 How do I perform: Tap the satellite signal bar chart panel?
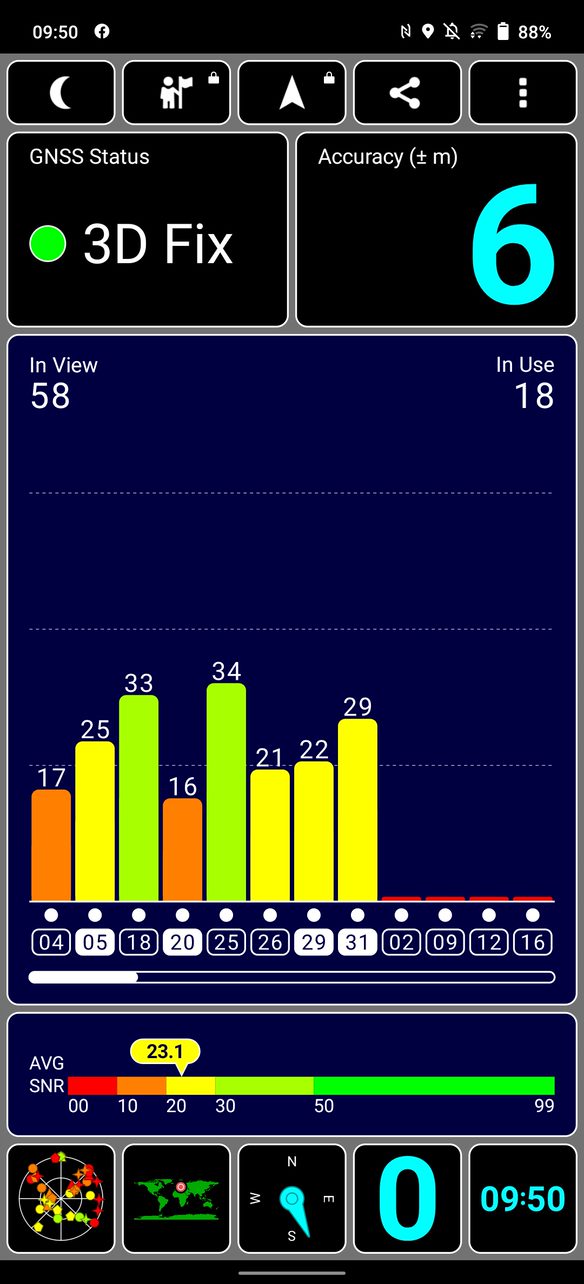[292, 669]
